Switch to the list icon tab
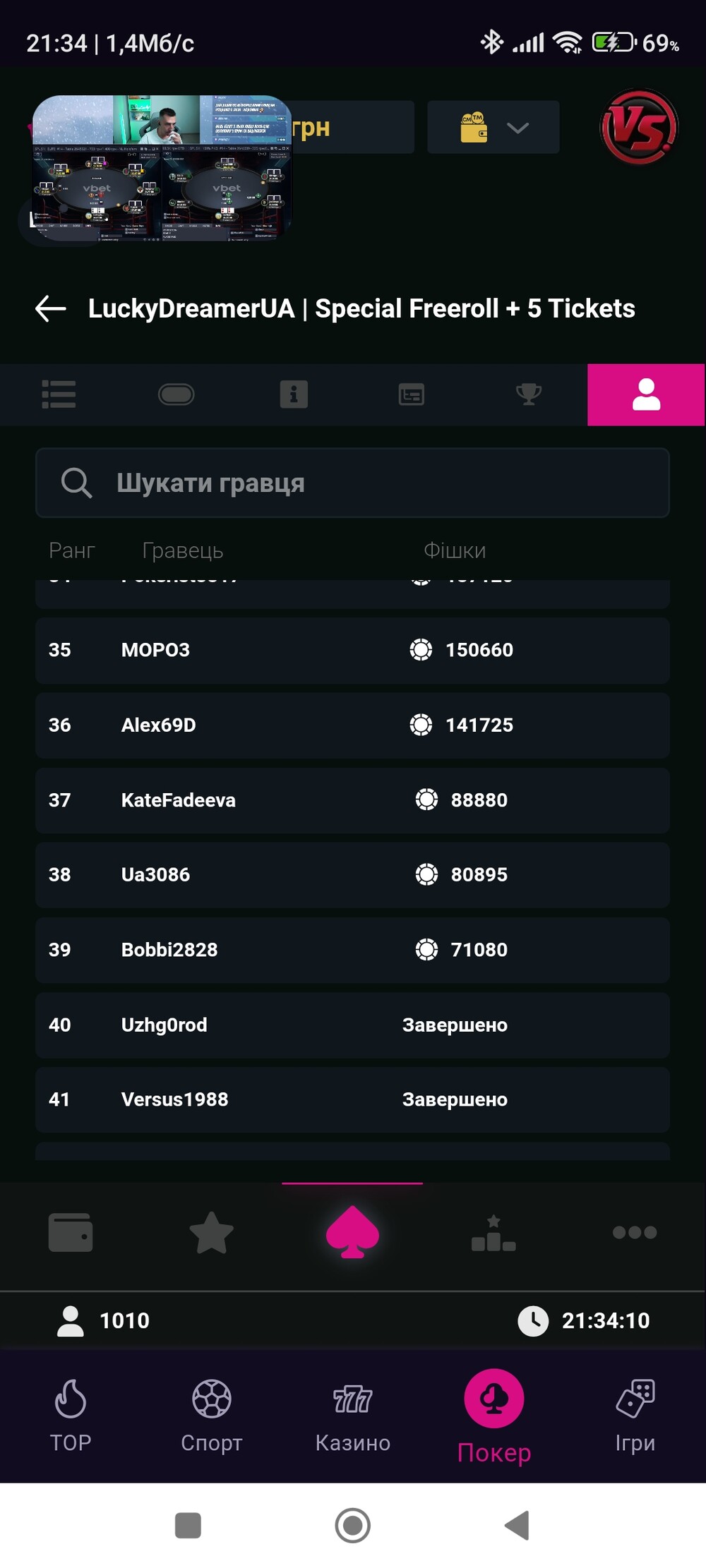Image resolution: width=706 pixels, height=1568 pixels. pos(59,394)
